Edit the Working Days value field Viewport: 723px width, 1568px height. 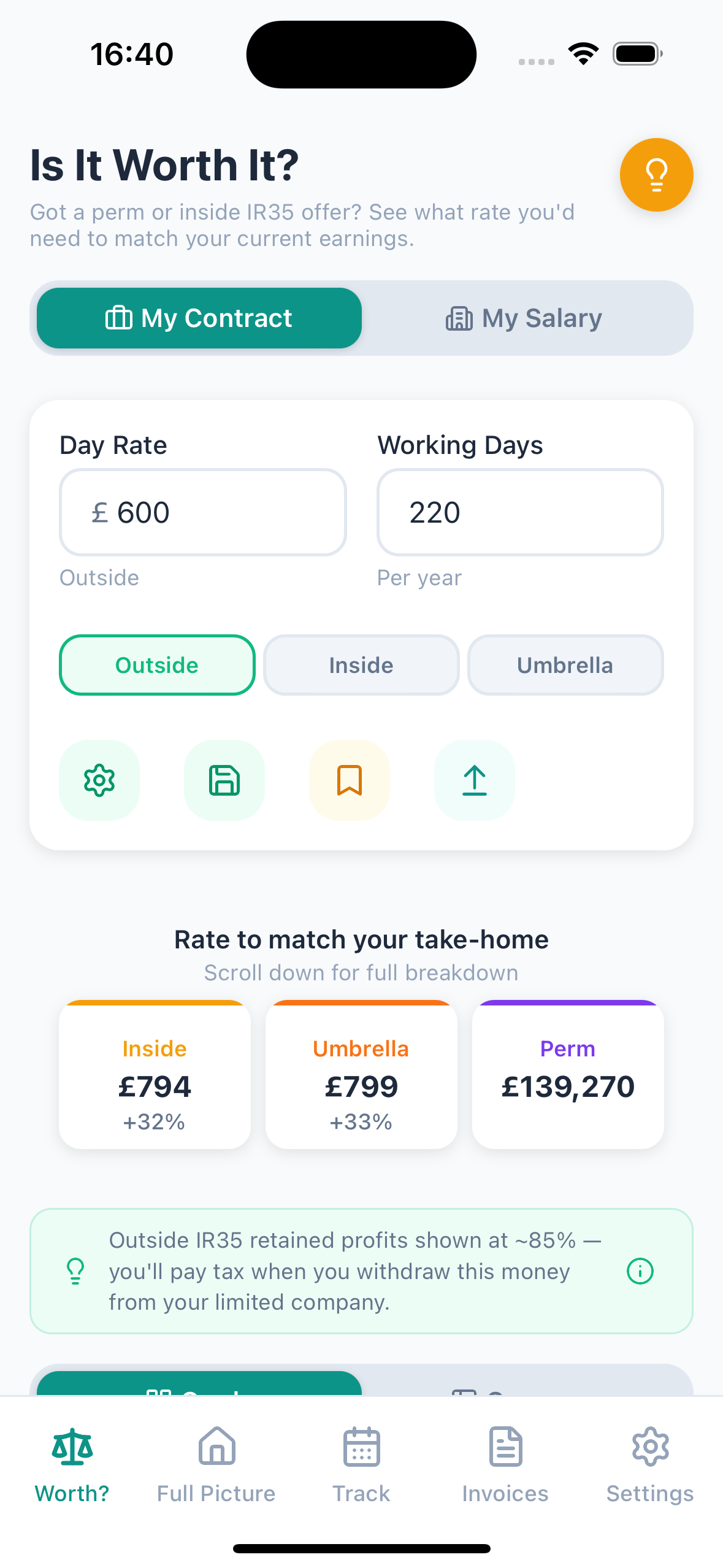click(x=519, y=512)
